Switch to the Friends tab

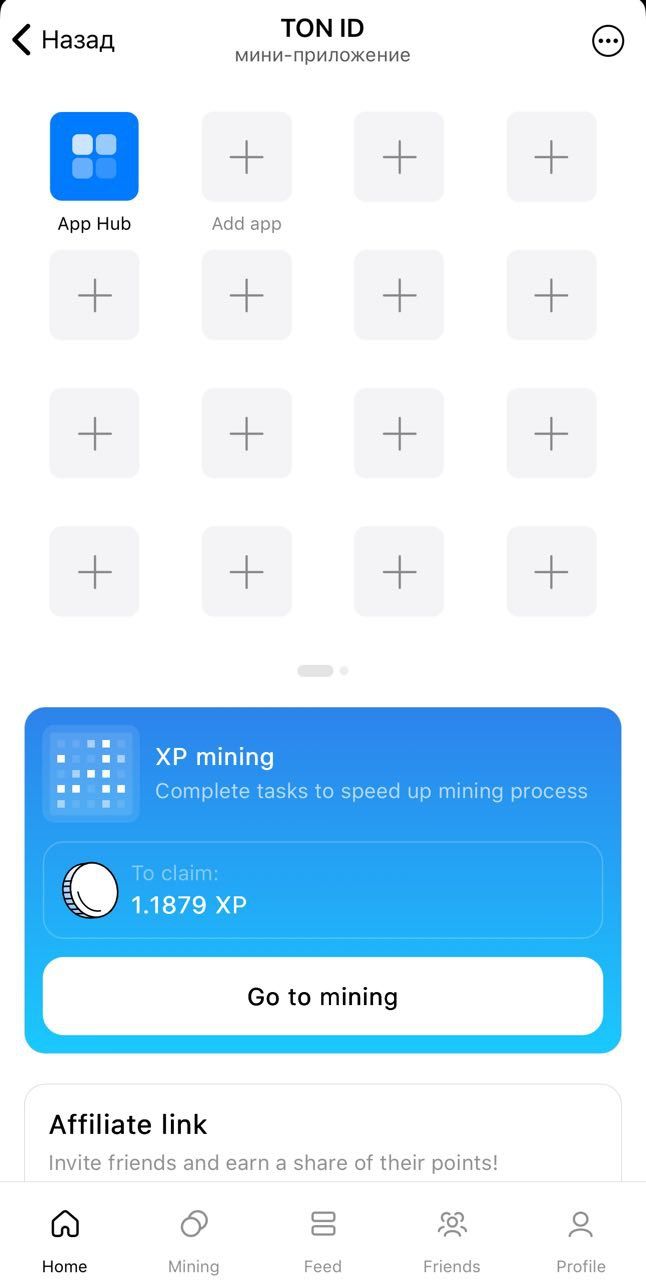click(x=452, y=1240)
